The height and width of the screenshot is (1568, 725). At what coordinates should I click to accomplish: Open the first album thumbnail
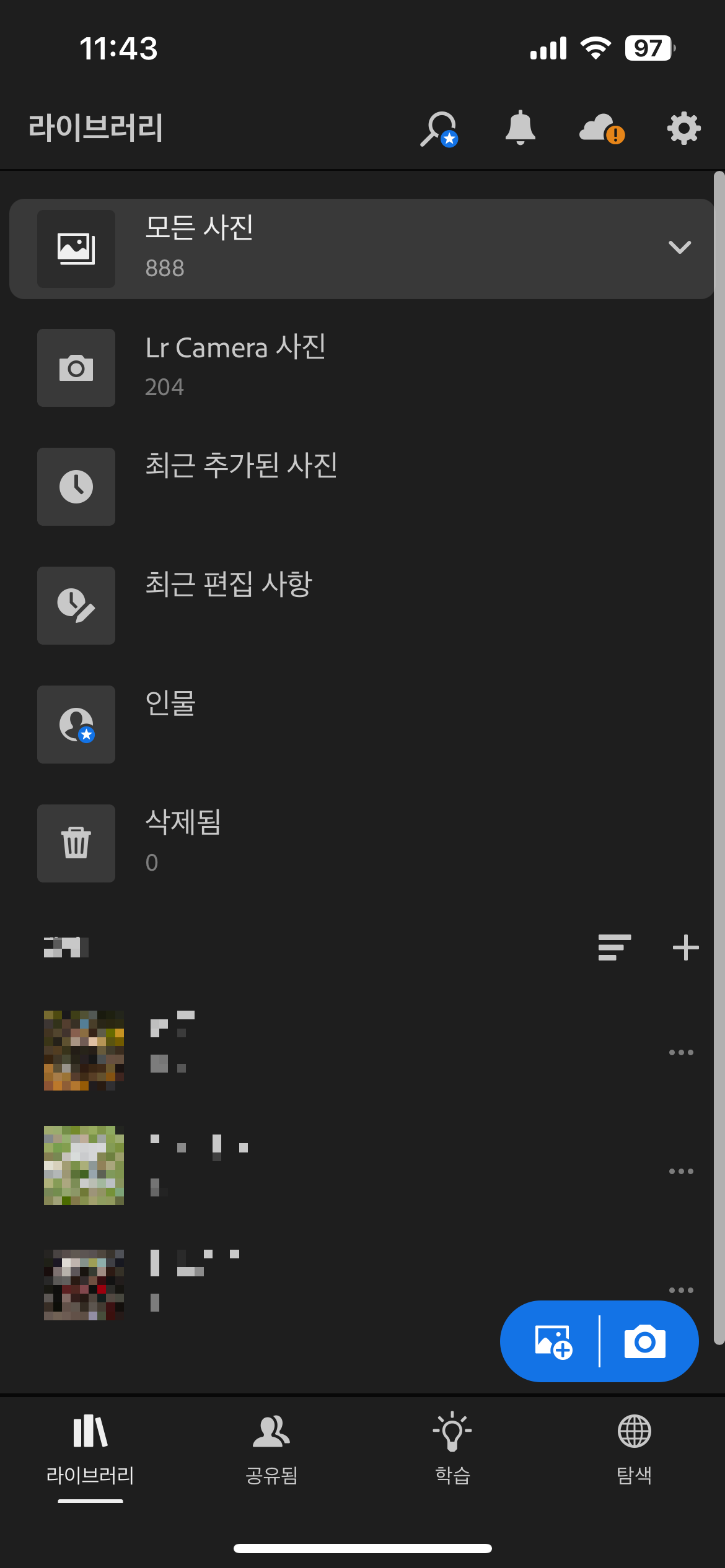[x=84, y=1052]
